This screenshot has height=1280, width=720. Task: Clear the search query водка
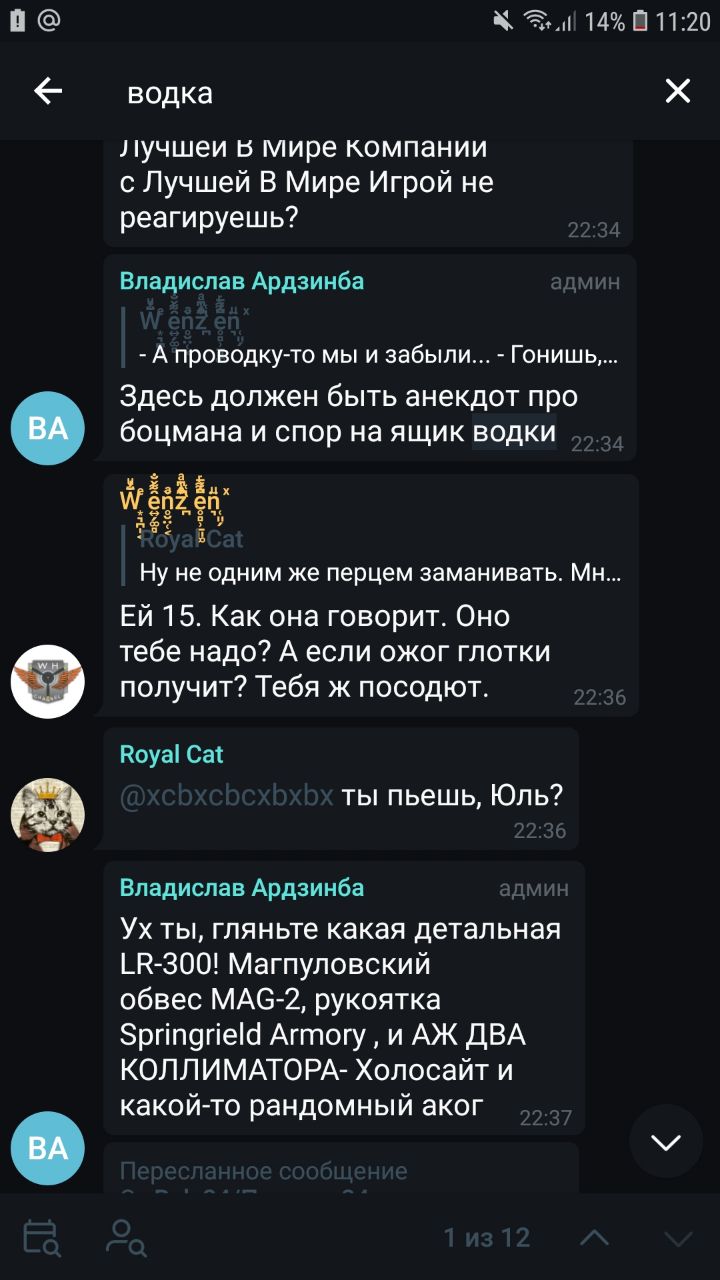pyautogui.click(x=677, y=92)
